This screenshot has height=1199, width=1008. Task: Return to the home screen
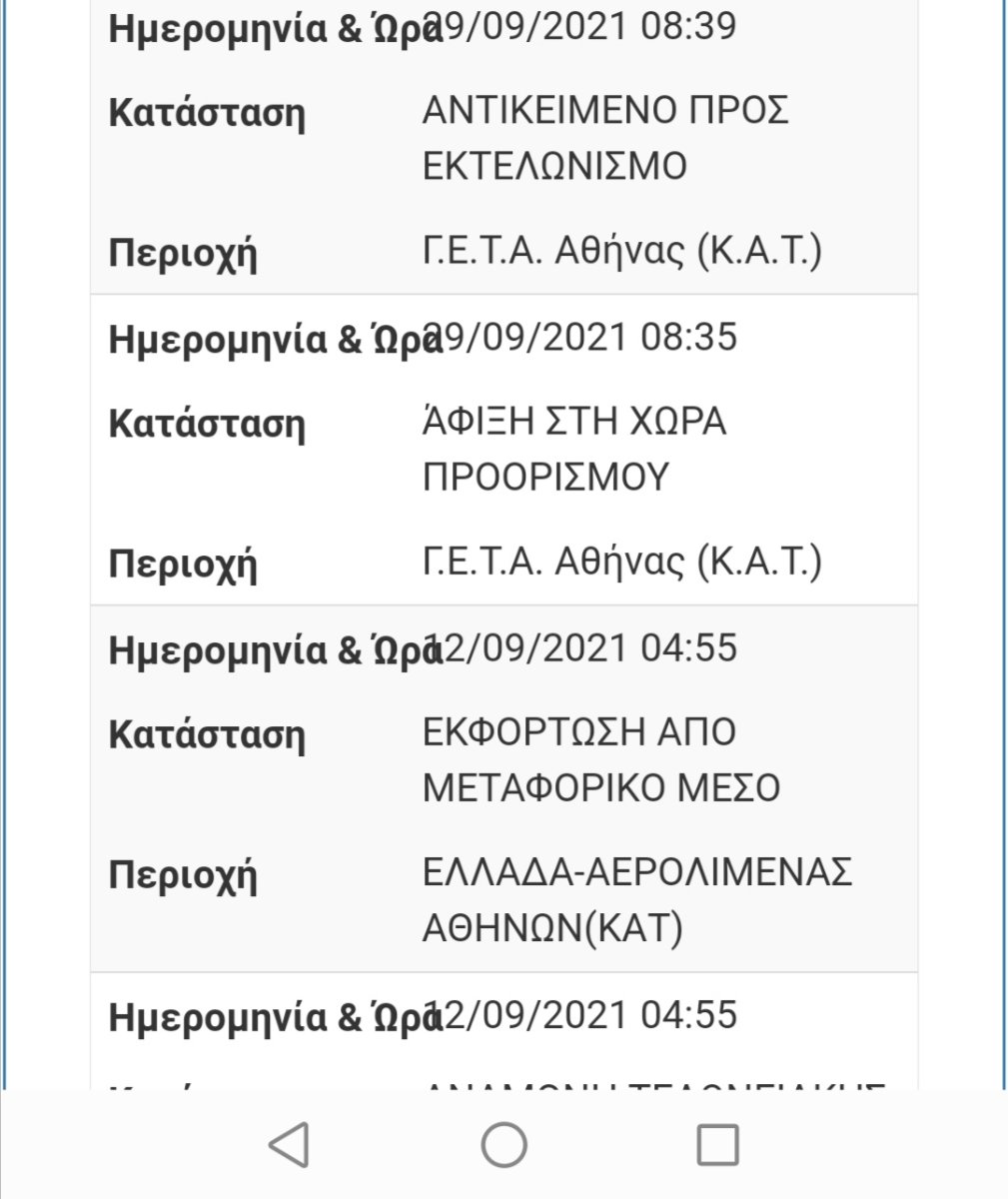(x=504, y=1144)
